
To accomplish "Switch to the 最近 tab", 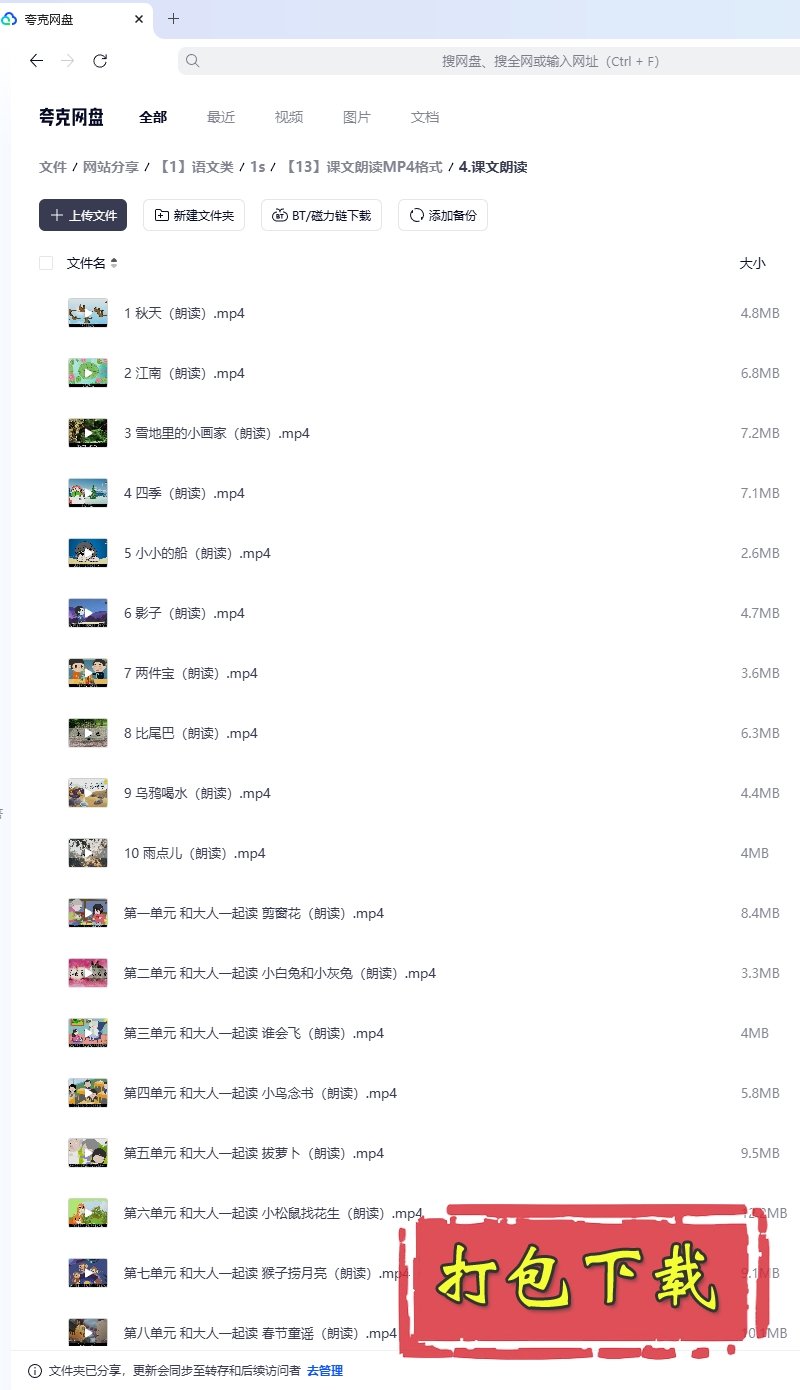I will tap(221, 117).
